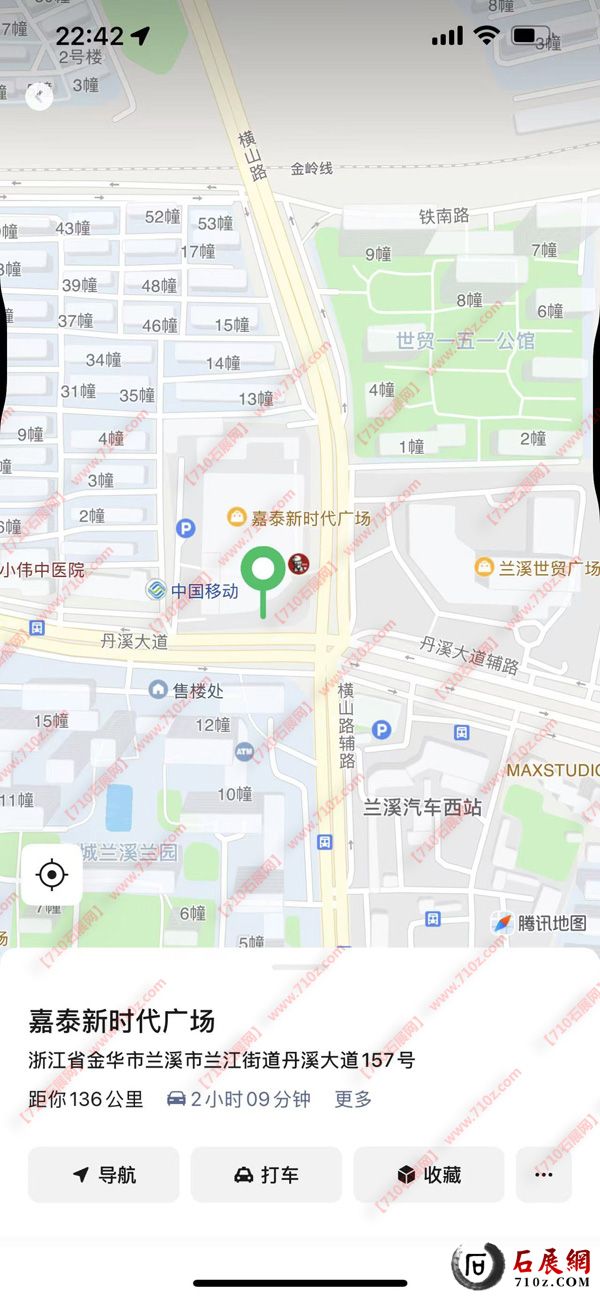
Task: Start navigation with the 导航 button
Action: coord(104,1175)
